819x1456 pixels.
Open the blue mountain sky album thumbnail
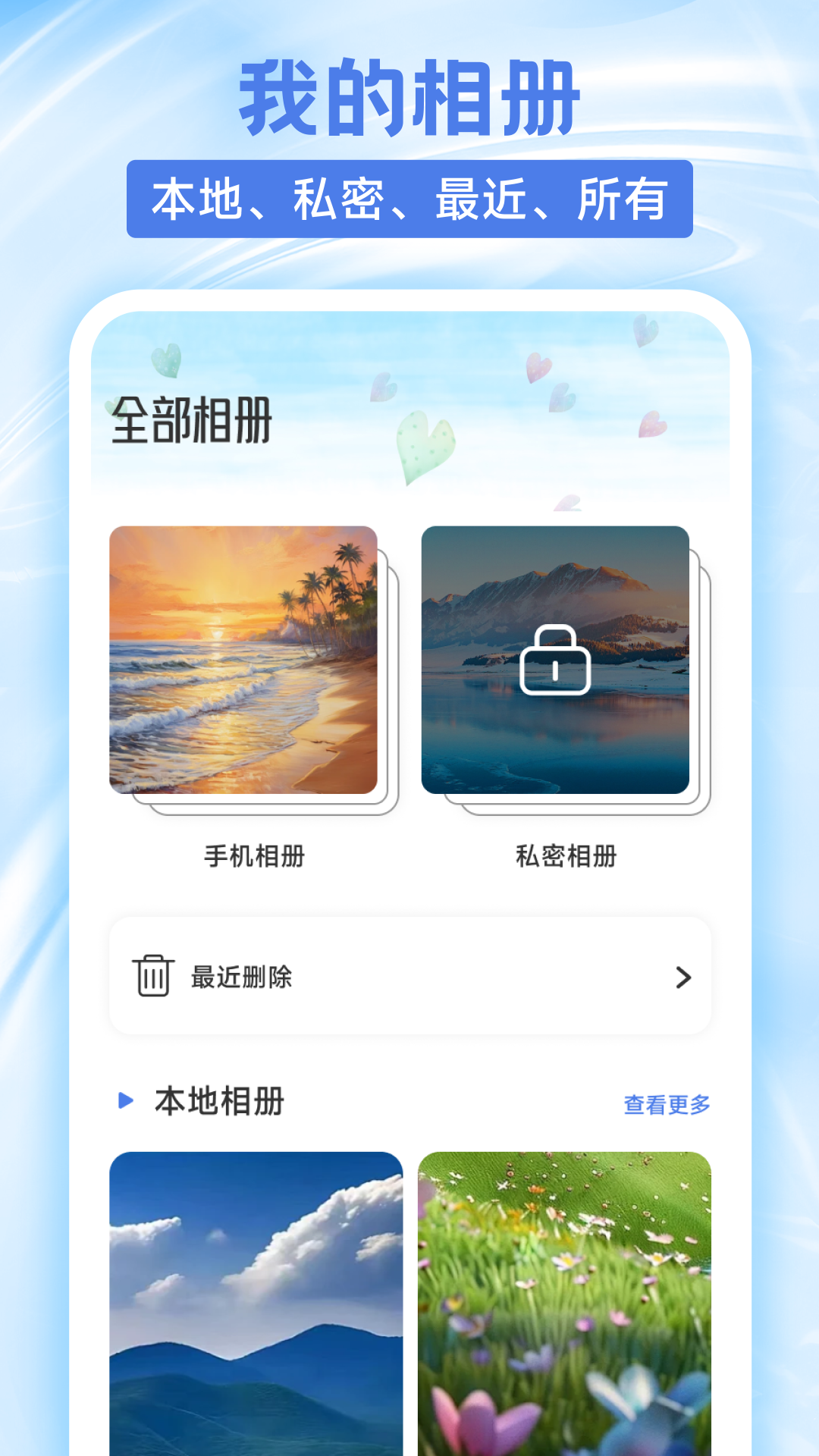[x=254, y=1304]
